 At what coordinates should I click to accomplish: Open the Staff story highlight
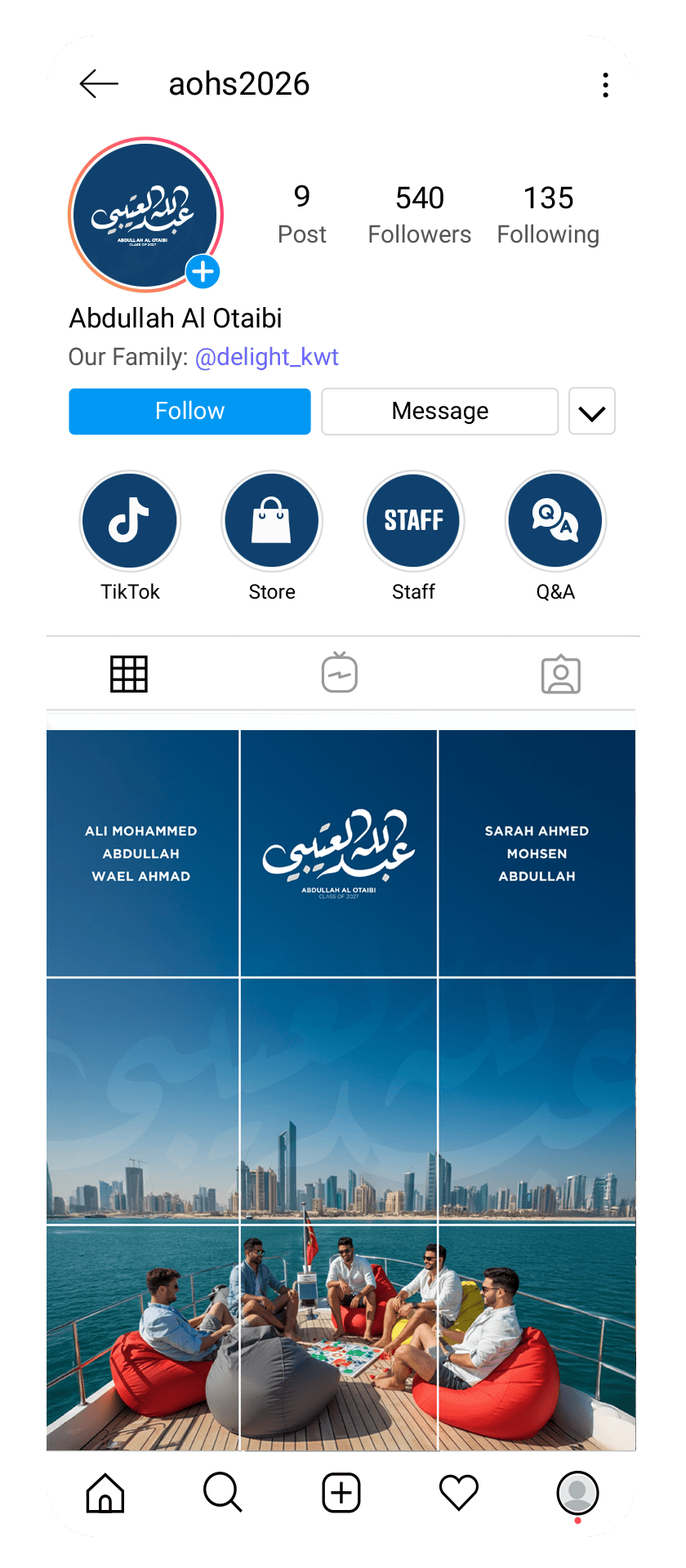[413, 521]
